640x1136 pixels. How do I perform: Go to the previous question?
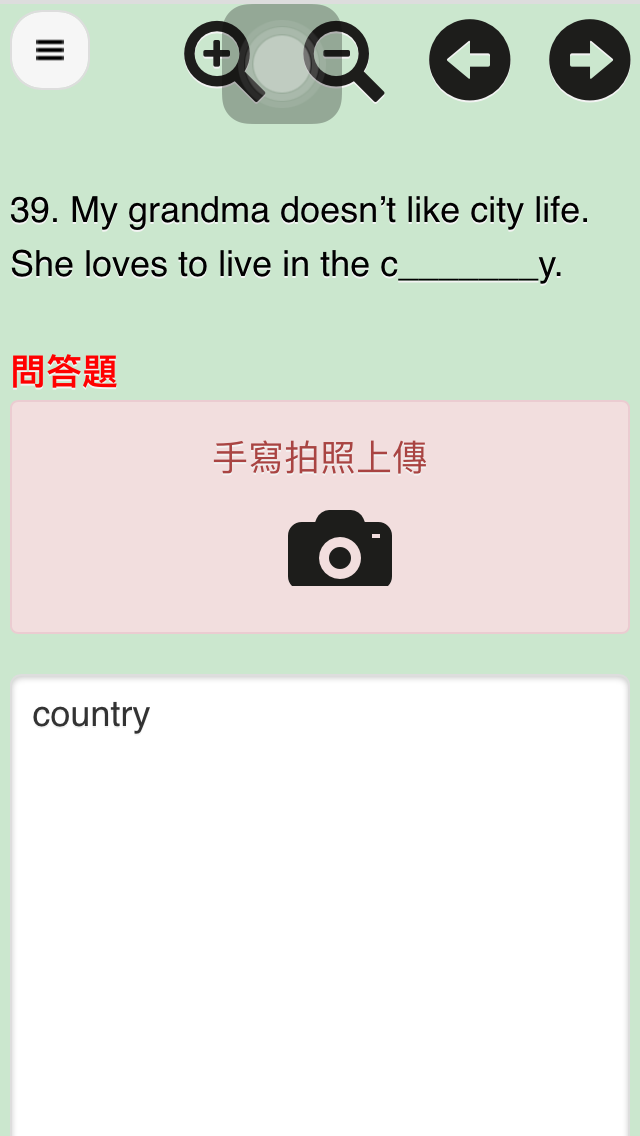pyautogui.click(x=469, y=60)
